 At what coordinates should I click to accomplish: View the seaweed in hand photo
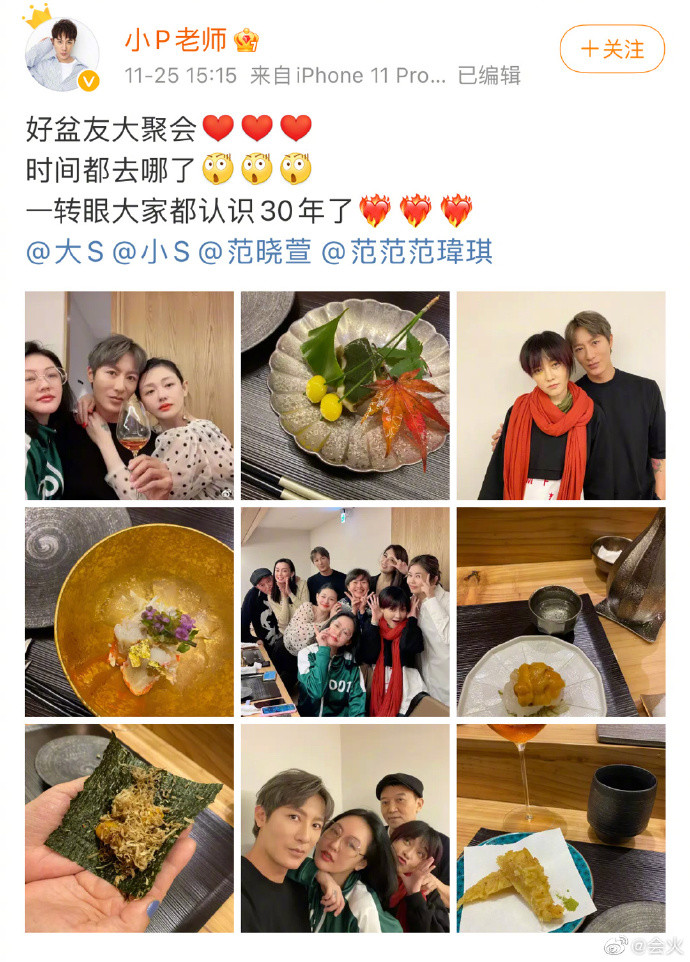point(129,828)
